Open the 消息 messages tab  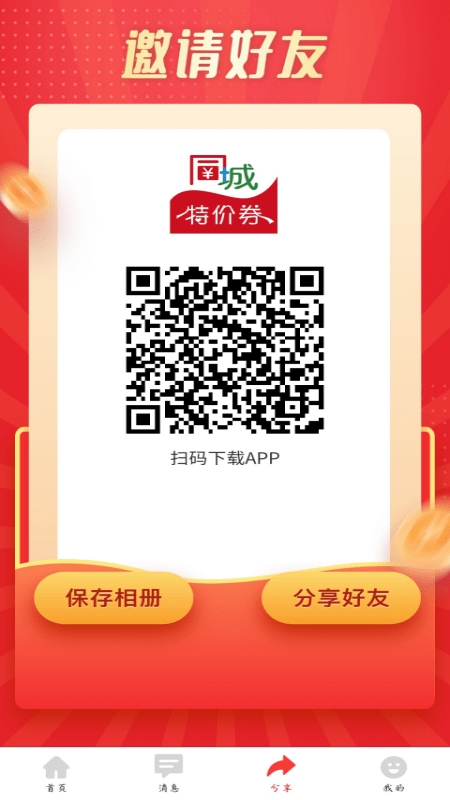coord(169,774)
